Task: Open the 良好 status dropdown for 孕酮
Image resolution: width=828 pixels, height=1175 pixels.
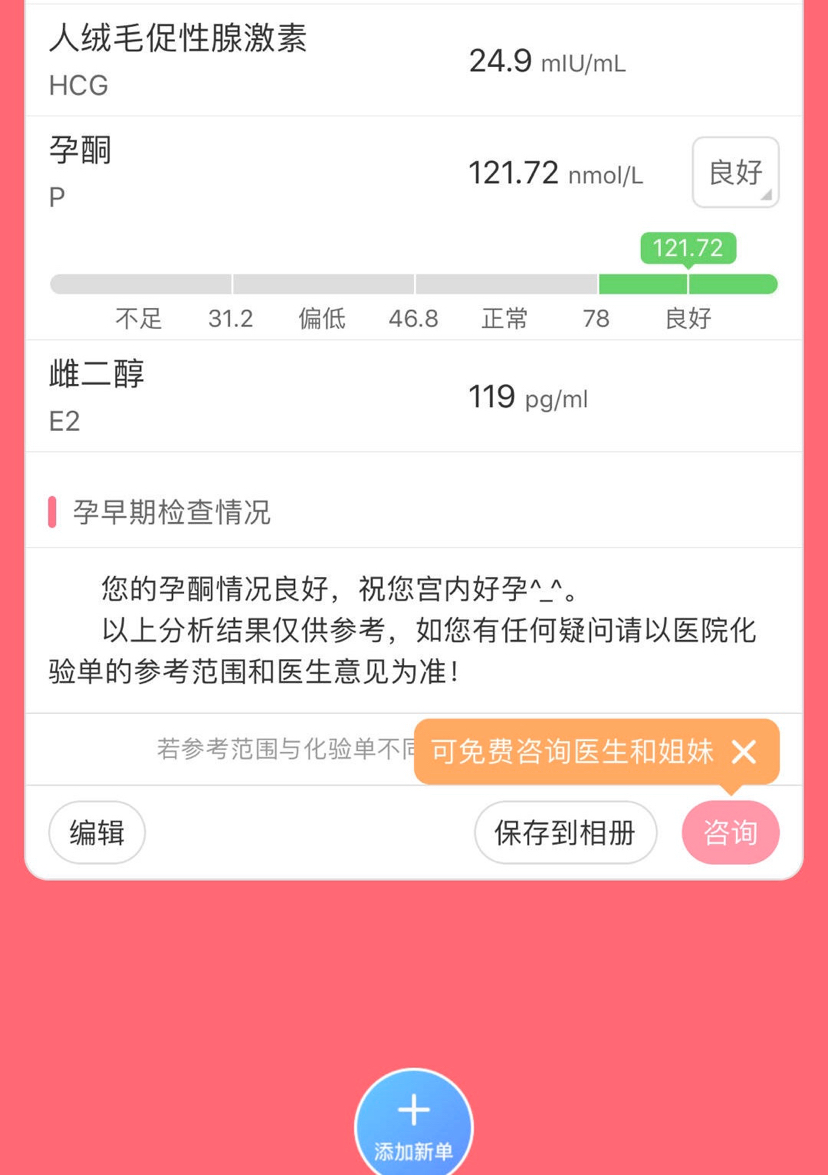Action: pos(735,172)
